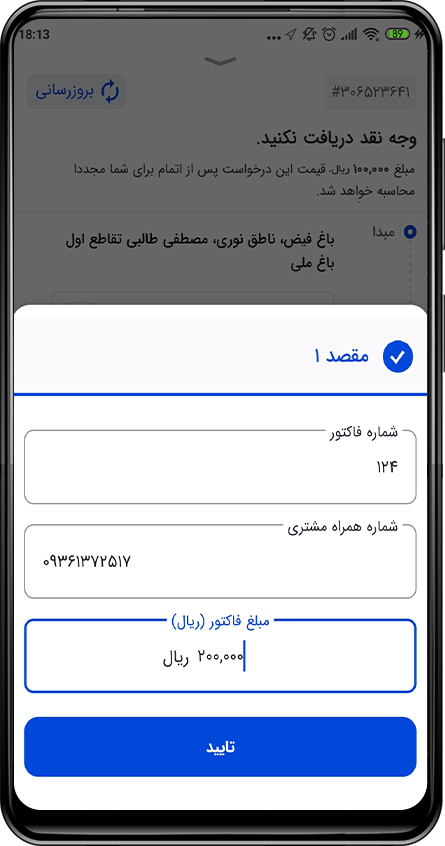Screen dimensions: 445x846
Task: Edit the شماره همراه مشتری phone field
Action: (x=220, y=562)
